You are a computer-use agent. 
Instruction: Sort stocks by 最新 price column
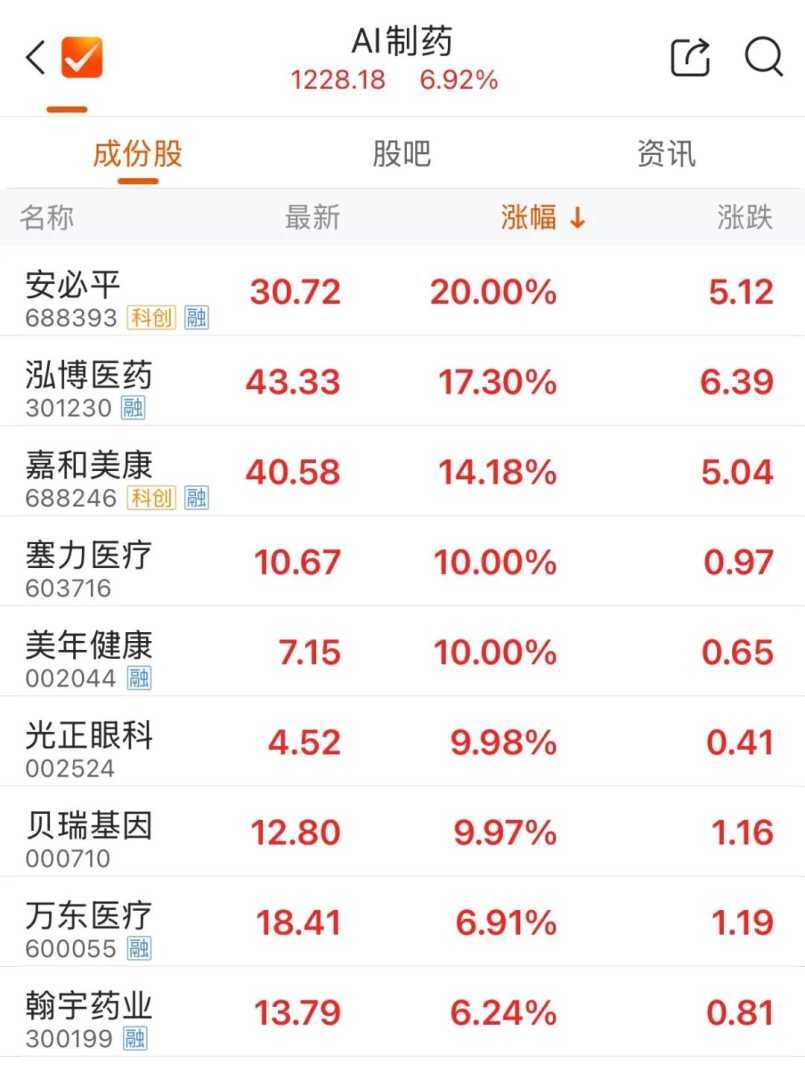(312, 217)
